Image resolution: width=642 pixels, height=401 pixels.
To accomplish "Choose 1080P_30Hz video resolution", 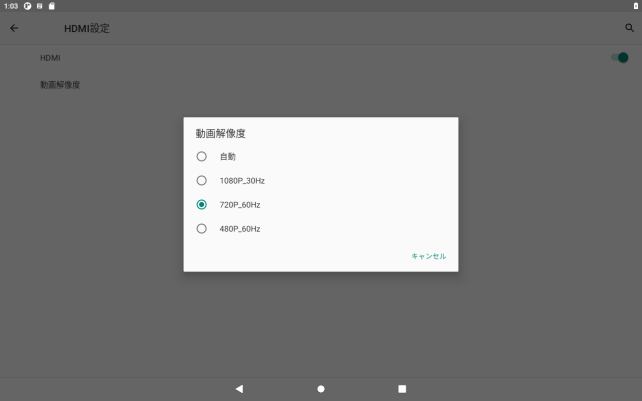I will click(202, 181).
